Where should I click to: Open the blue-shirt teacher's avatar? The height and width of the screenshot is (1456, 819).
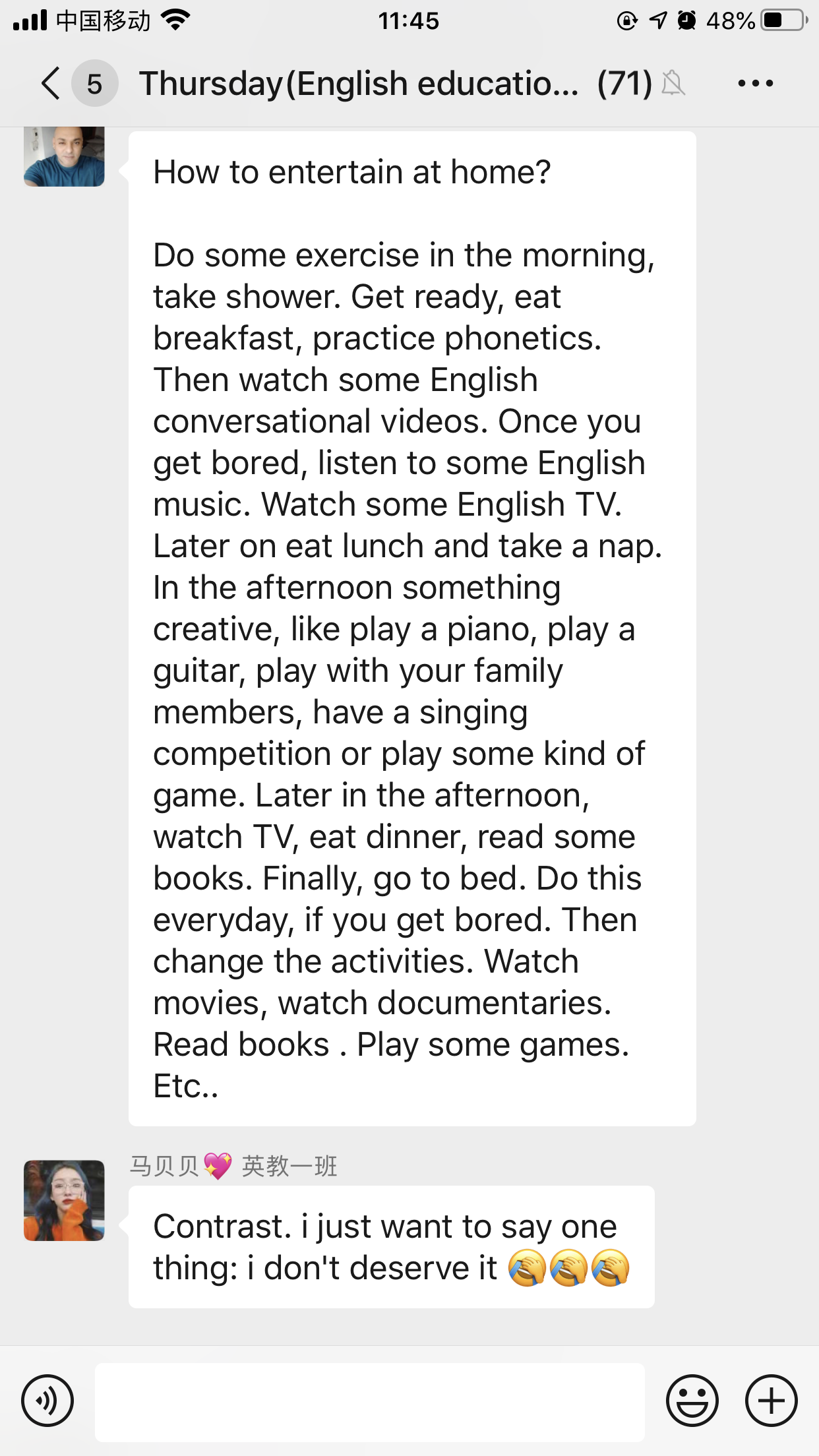point(65,157)
